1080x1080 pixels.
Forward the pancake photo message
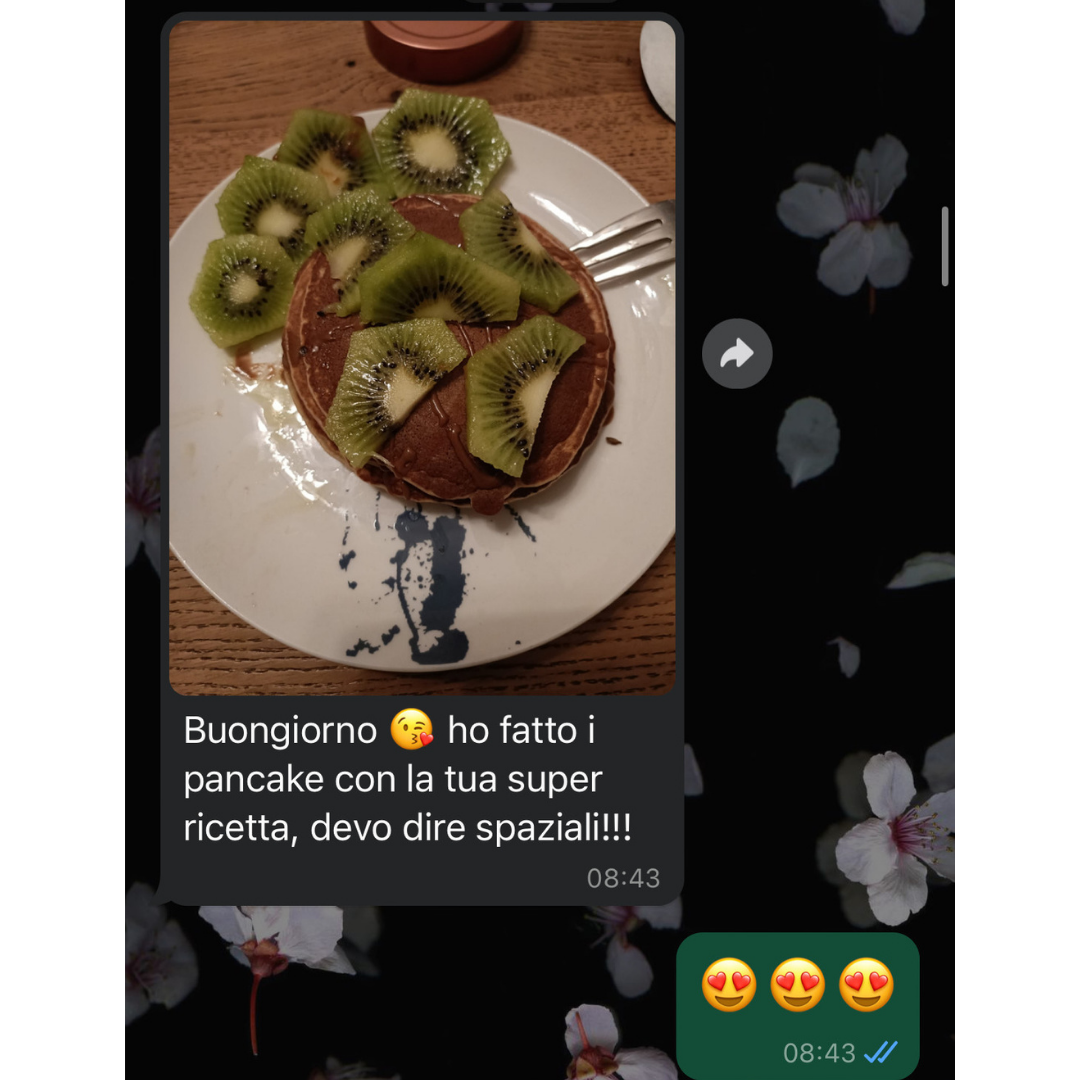click(737, 353)
